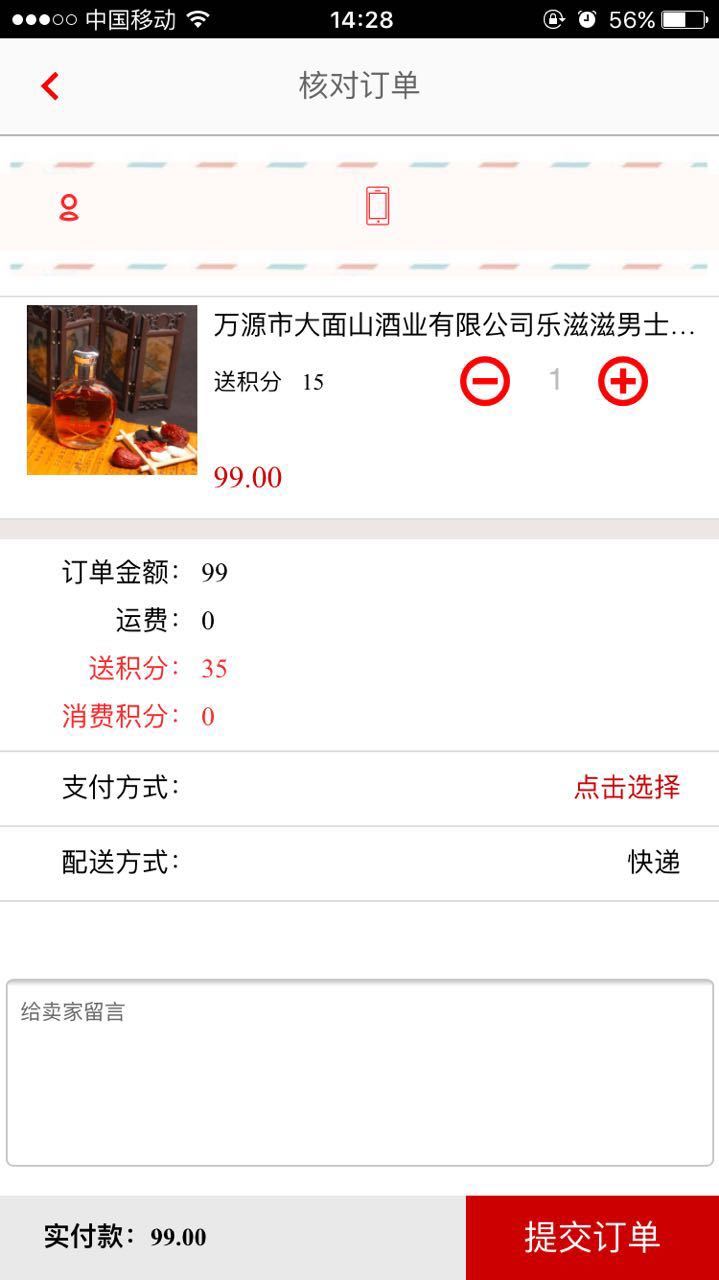719x1280 pixels.
Task: Go back from the 核对订单 page
Action: pos(50,86)
